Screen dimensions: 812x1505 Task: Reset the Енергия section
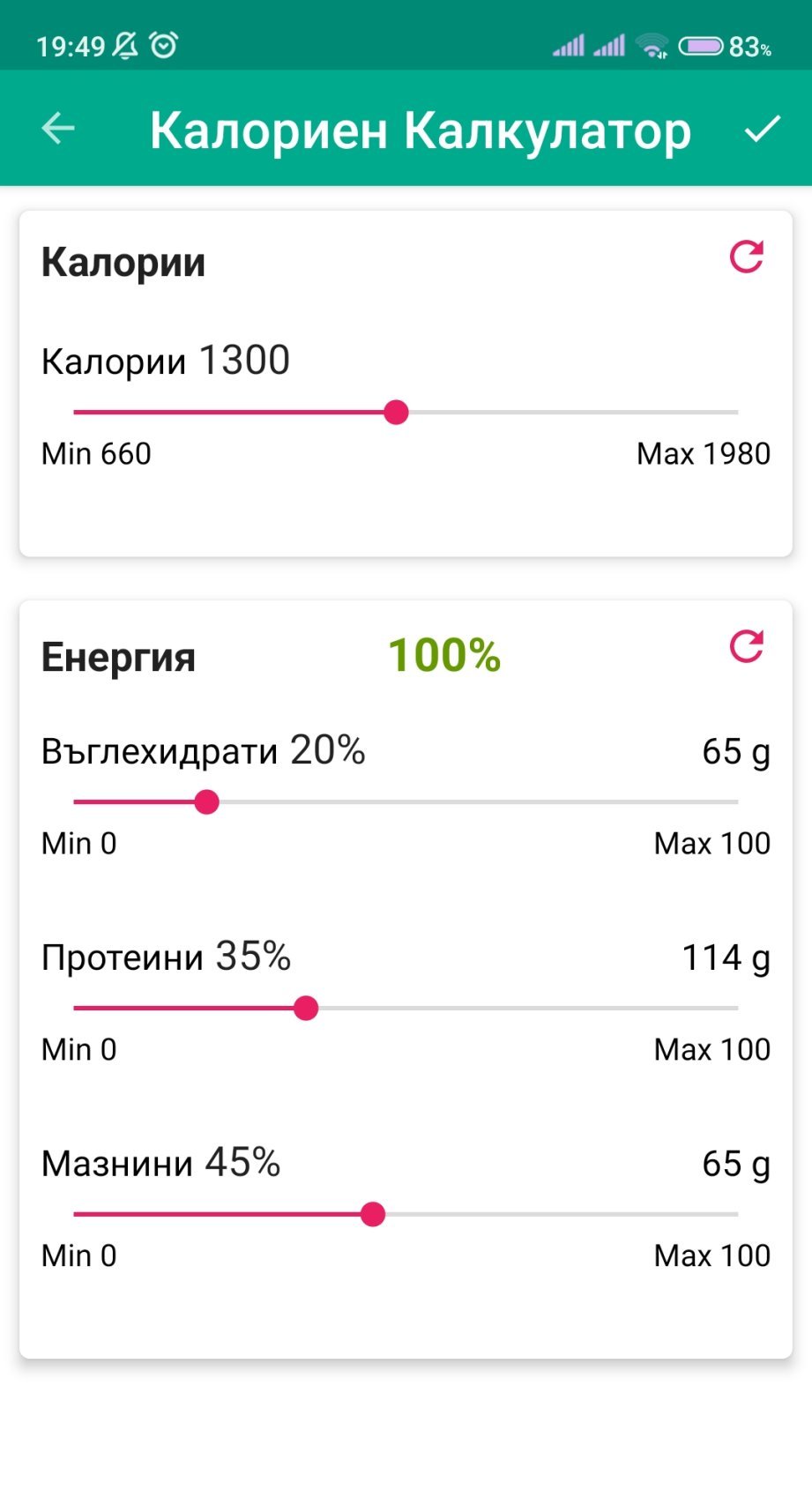(x=746, y=647)
